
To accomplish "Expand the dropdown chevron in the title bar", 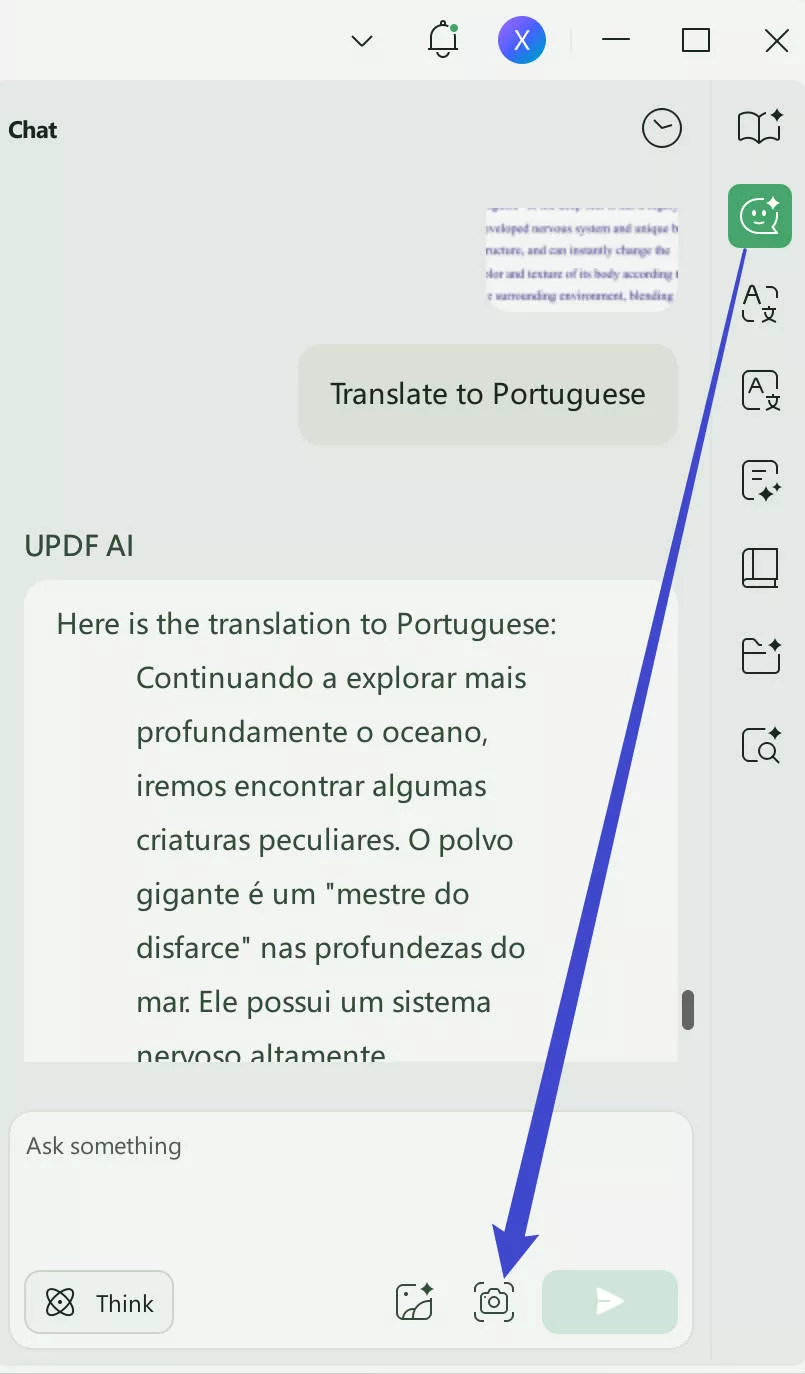I will 362,41.
